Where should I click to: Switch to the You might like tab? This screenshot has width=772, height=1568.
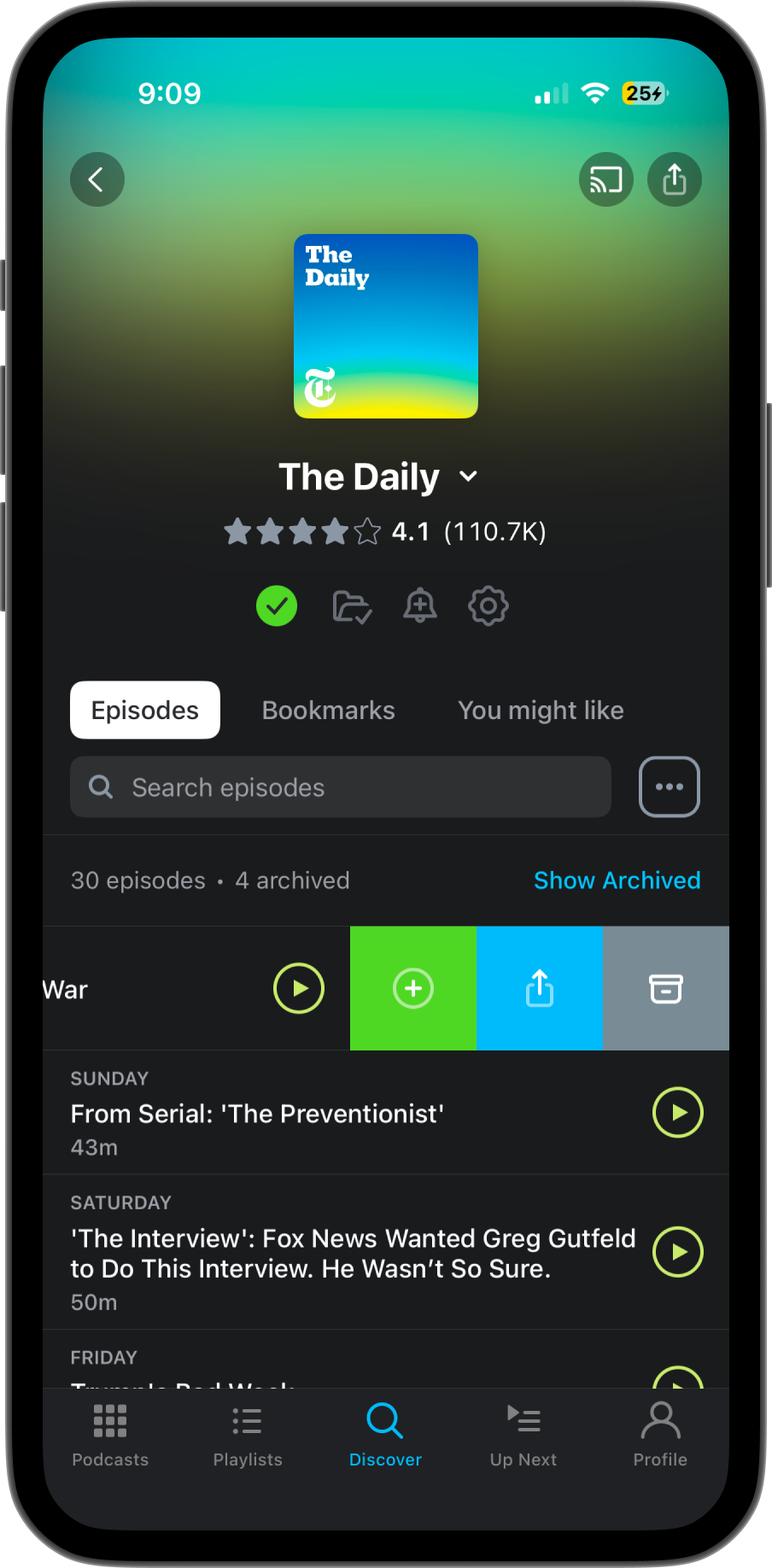pyautogui.click(x=541, y=711)
